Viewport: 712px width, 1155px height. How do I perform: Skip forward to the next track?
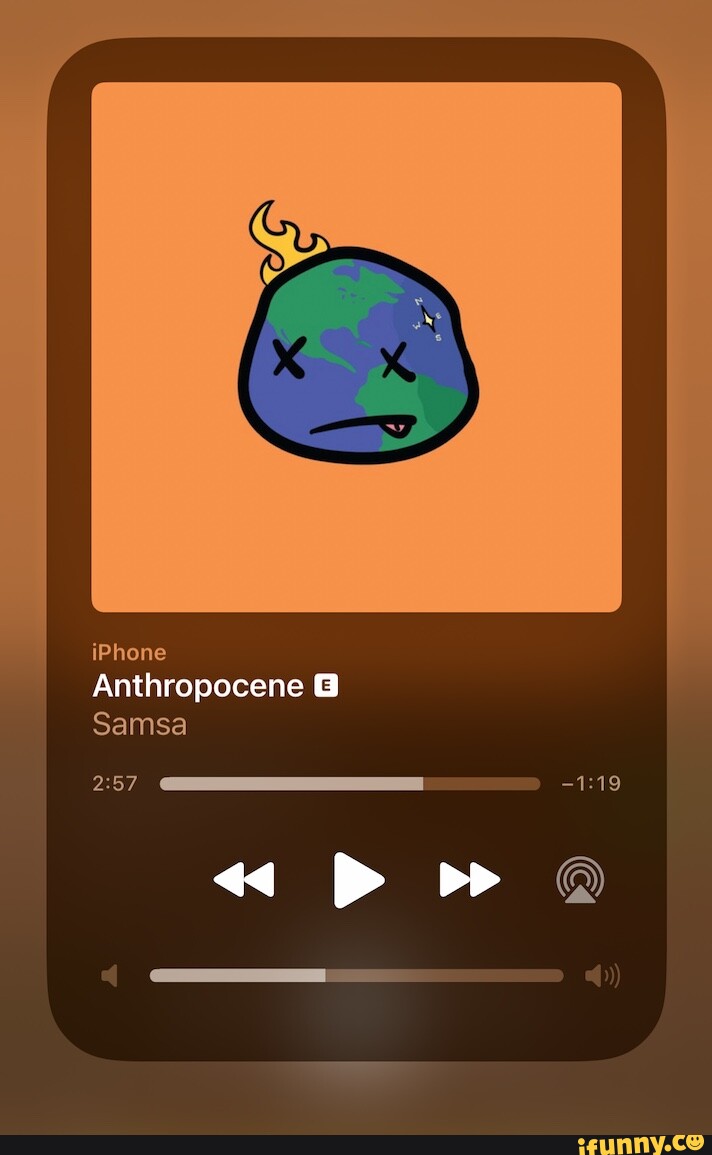point(469,880)
